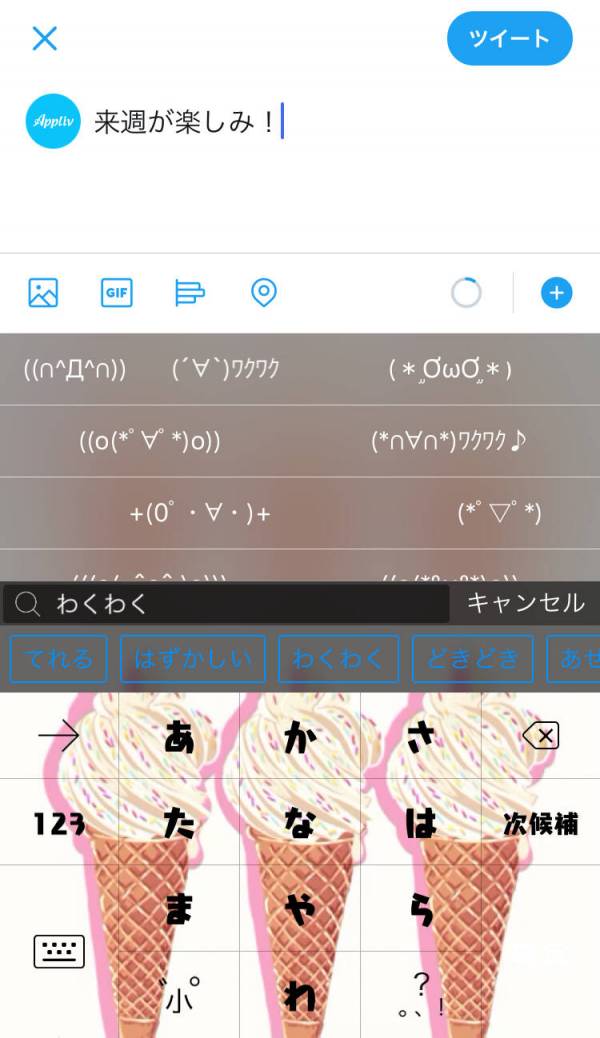Insert the (*ﾟ▽ﾟ*) kaomoji
Viewport: 600px width, 1038px height.
pos(499,514)
